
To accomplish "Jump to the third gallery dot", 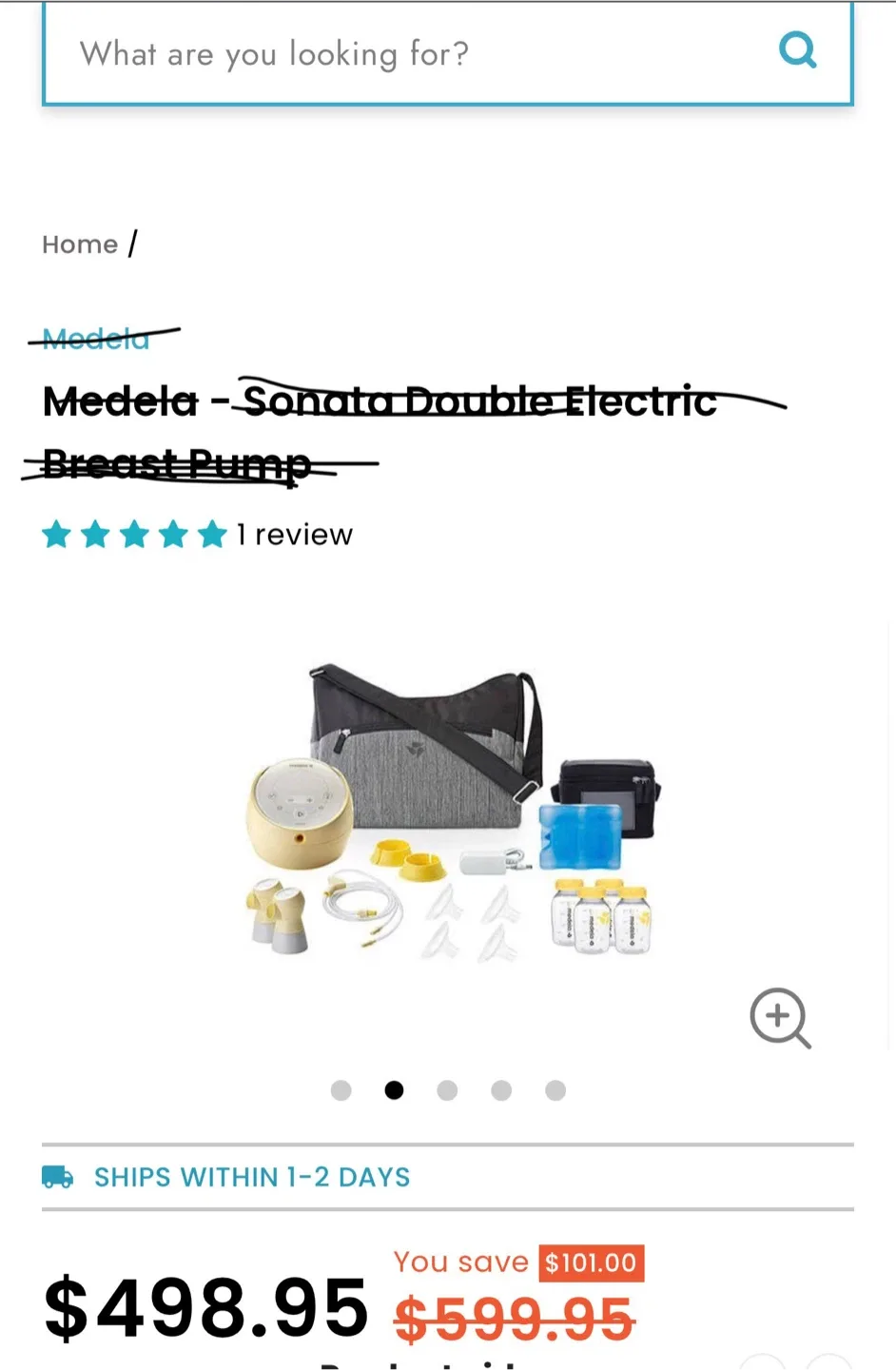I will click(447, 1090).
